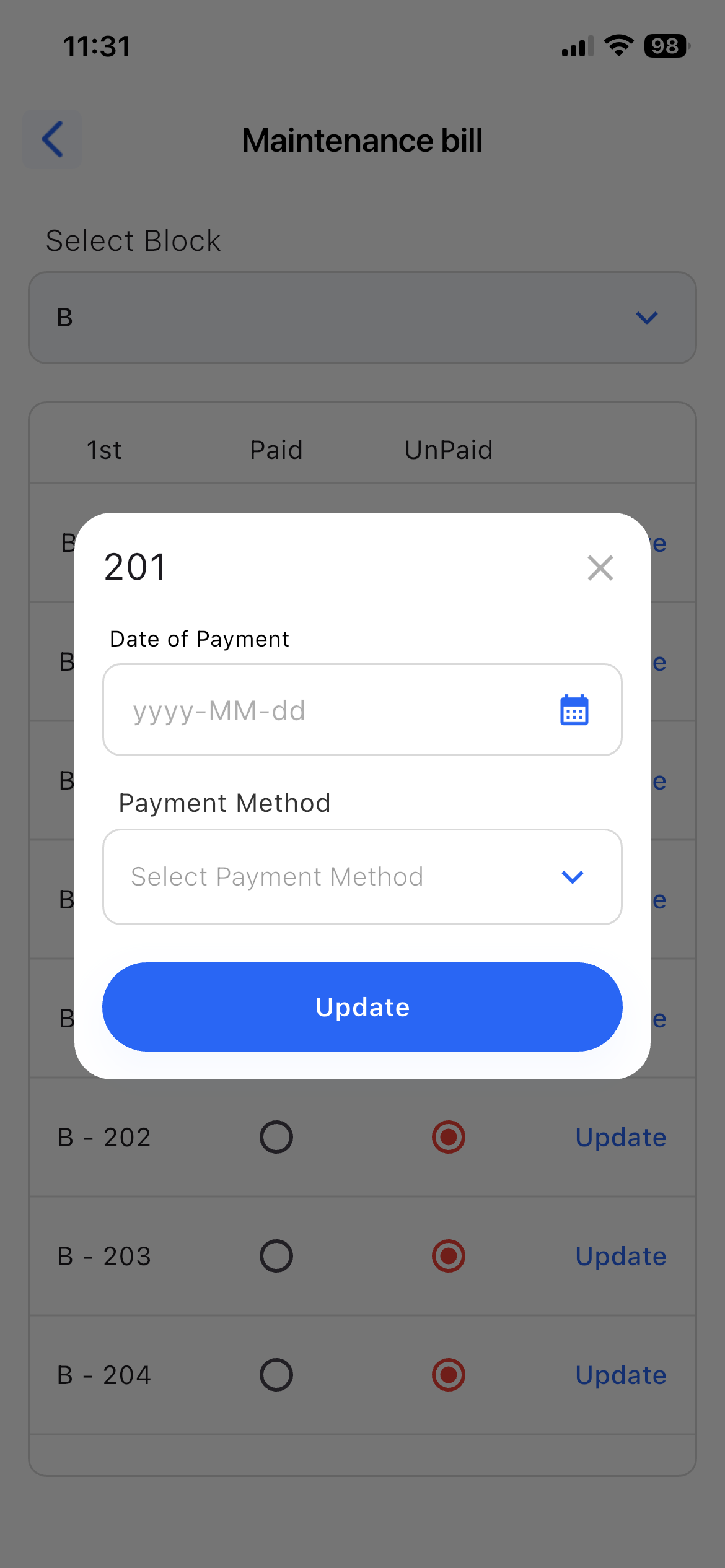The width and height of the screenshot is (725, 1568).
Task: Close the 201 payment dialog
Action: (x=600, y=567)
